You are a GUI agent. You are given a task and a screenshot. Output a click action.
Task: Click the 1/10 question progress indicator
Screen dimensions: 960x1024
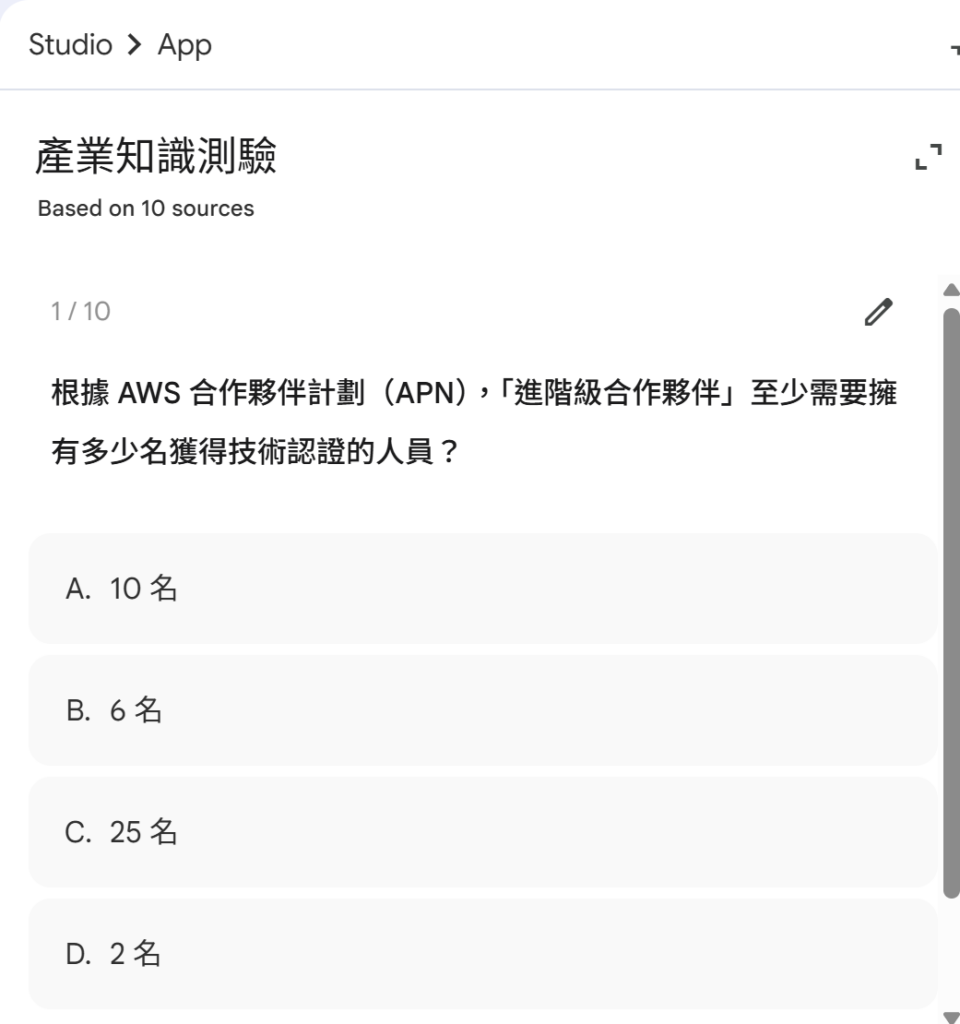coord(79,311)
